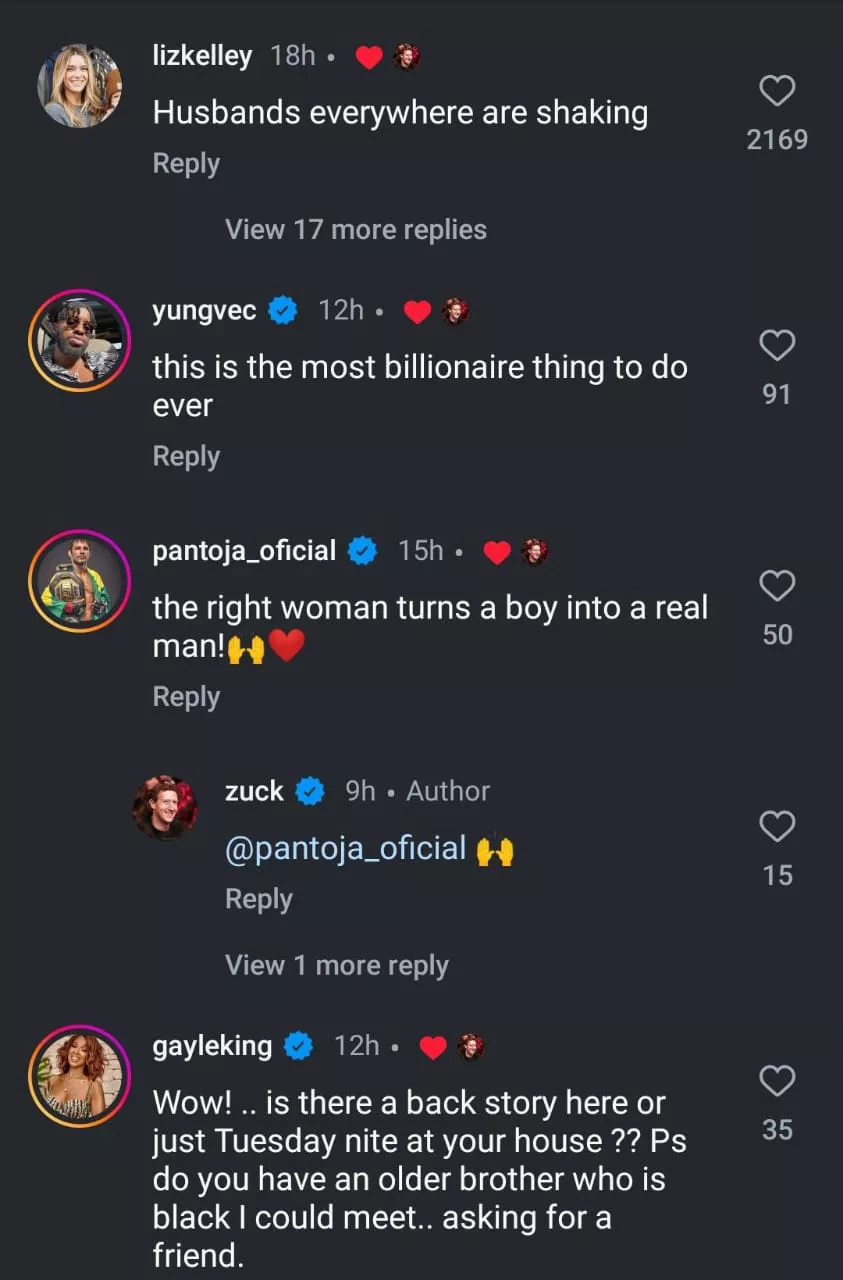Open gayleking's profile avatar
The image size is (843, 1280).
[x=80, y=1075]
